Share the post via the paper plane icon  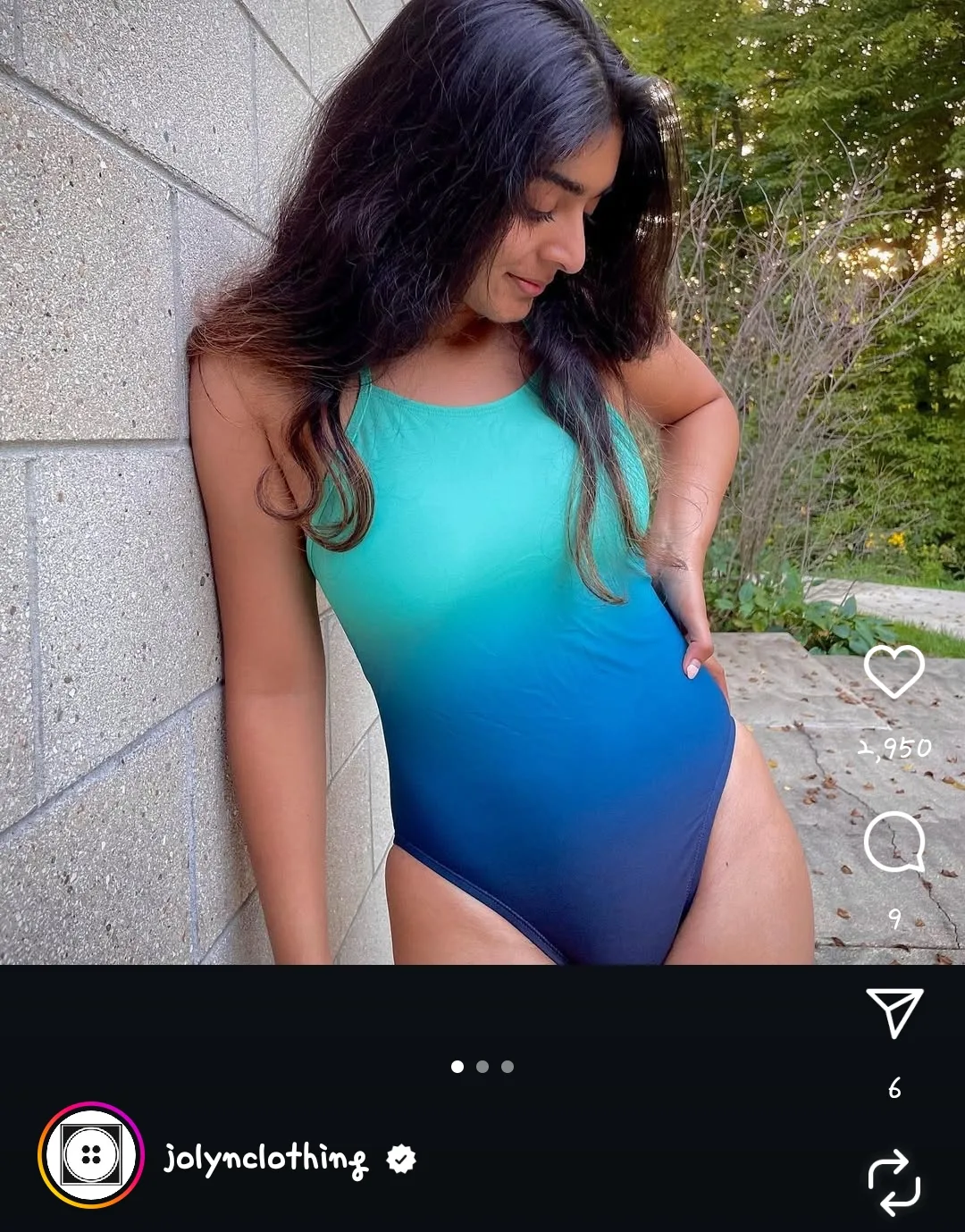[x=894, y=1011]
